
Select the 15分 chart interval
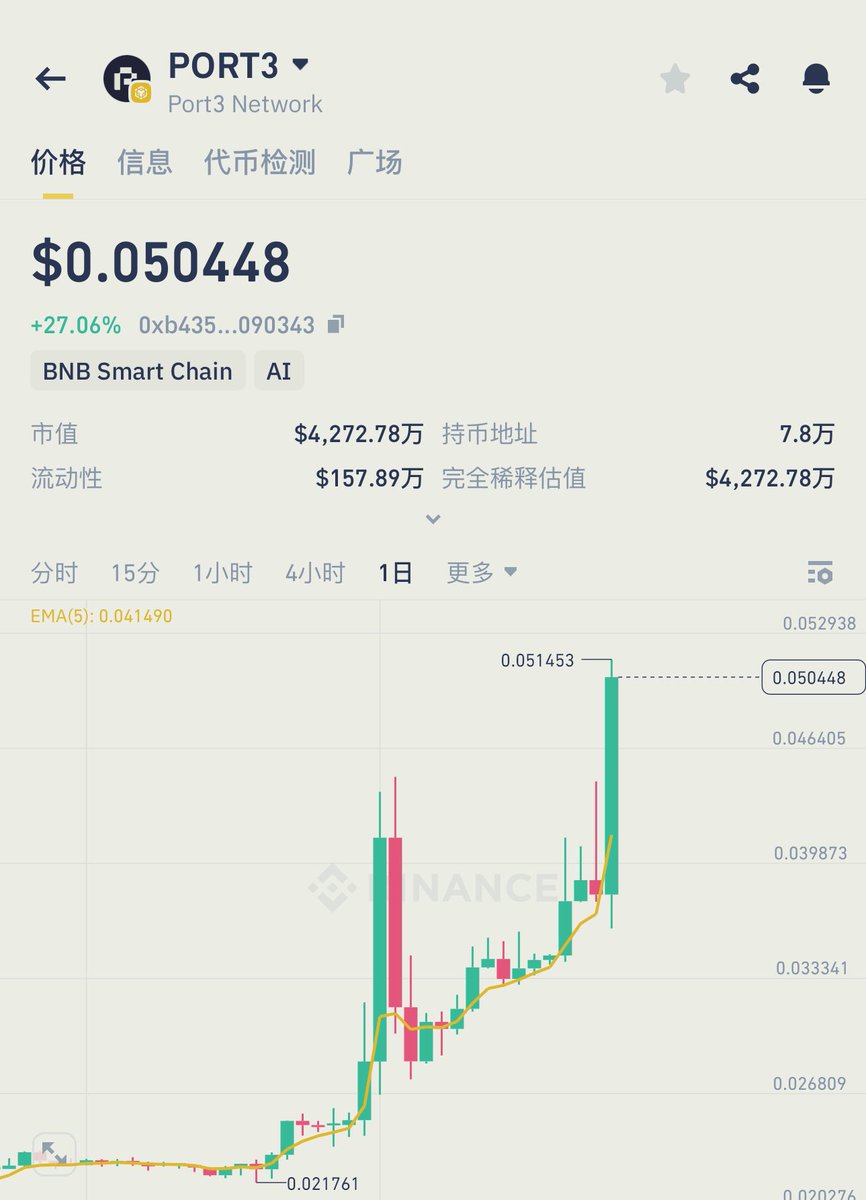135,573
